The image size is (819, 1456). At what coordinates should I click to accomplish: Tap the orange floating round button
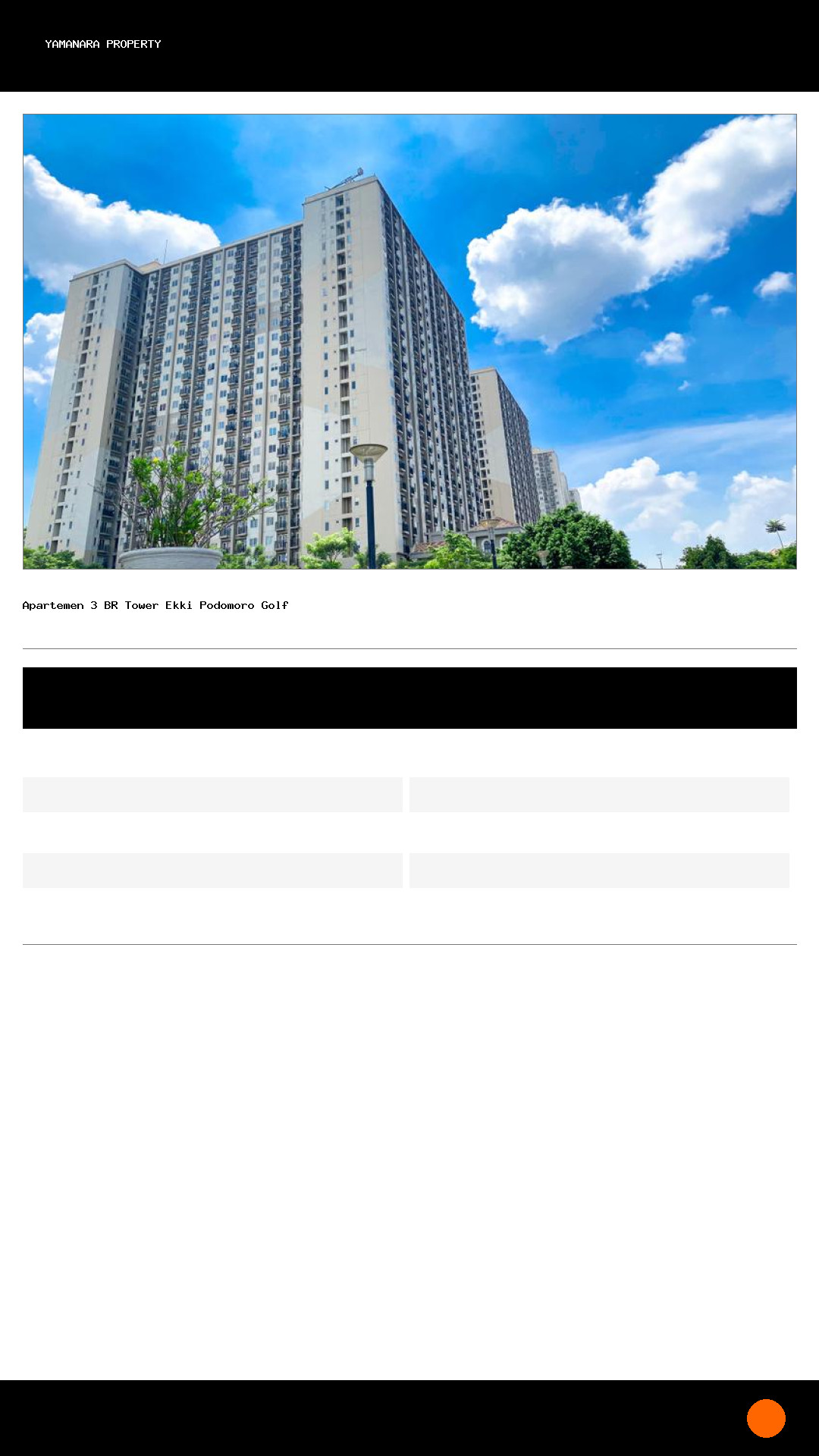(x=766, y=1418)
